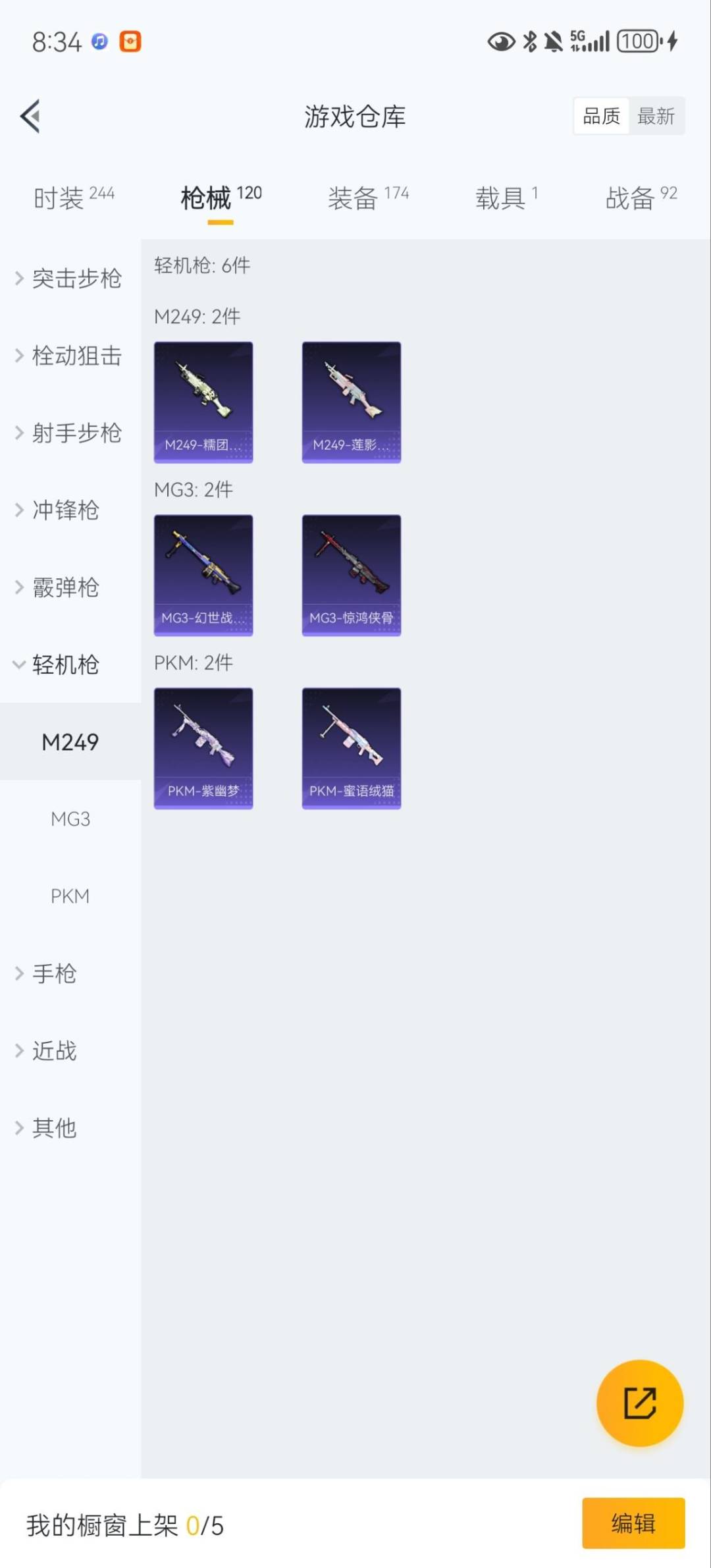Screen dimensions: 711x1568
Task: Tap the orange notification icon near the clock
Action: pyautogui.click(x=132, y=41)
